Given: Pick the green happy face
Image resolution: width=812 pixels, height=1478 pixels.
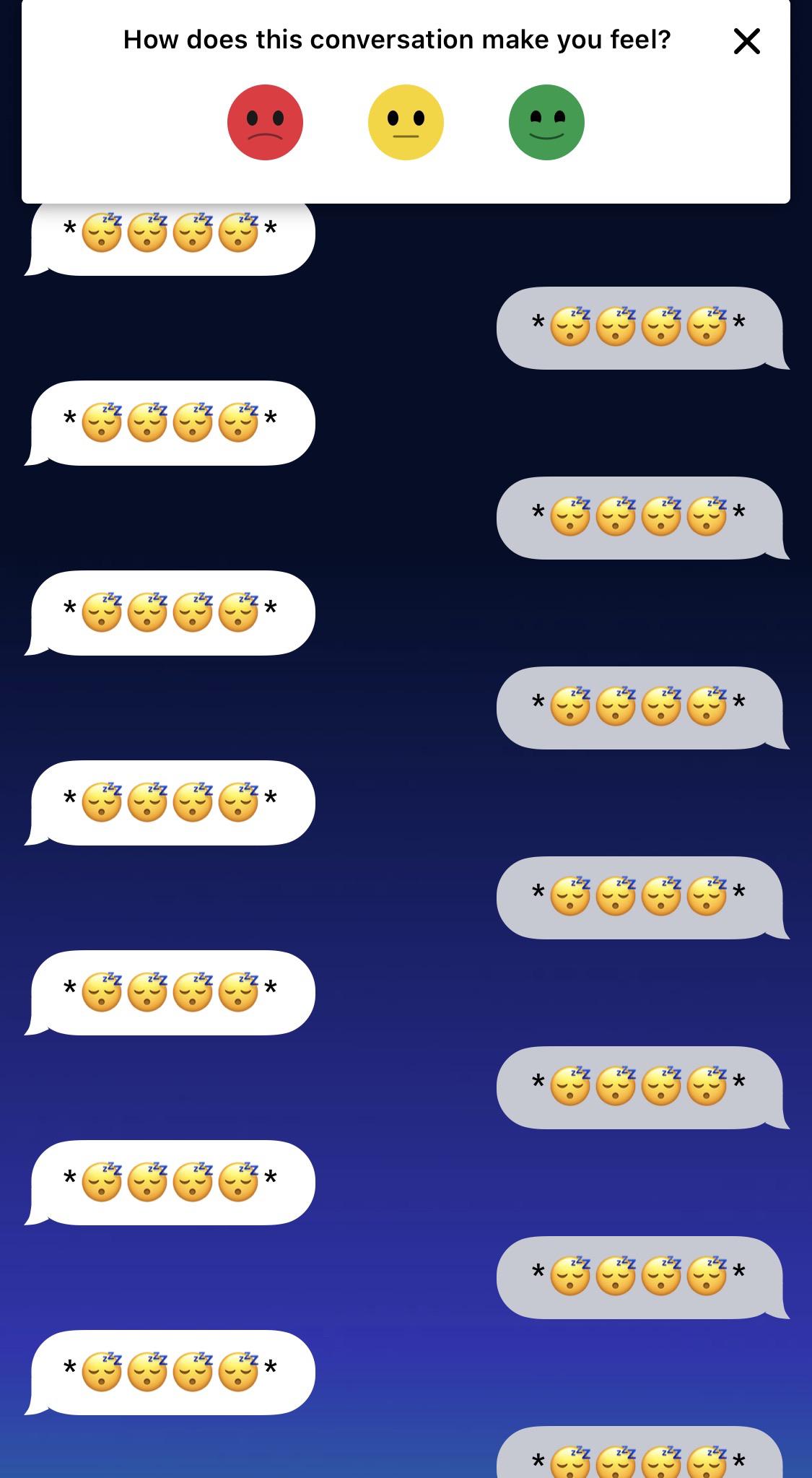Looking at the screenshot, I should tap(546, 122).
